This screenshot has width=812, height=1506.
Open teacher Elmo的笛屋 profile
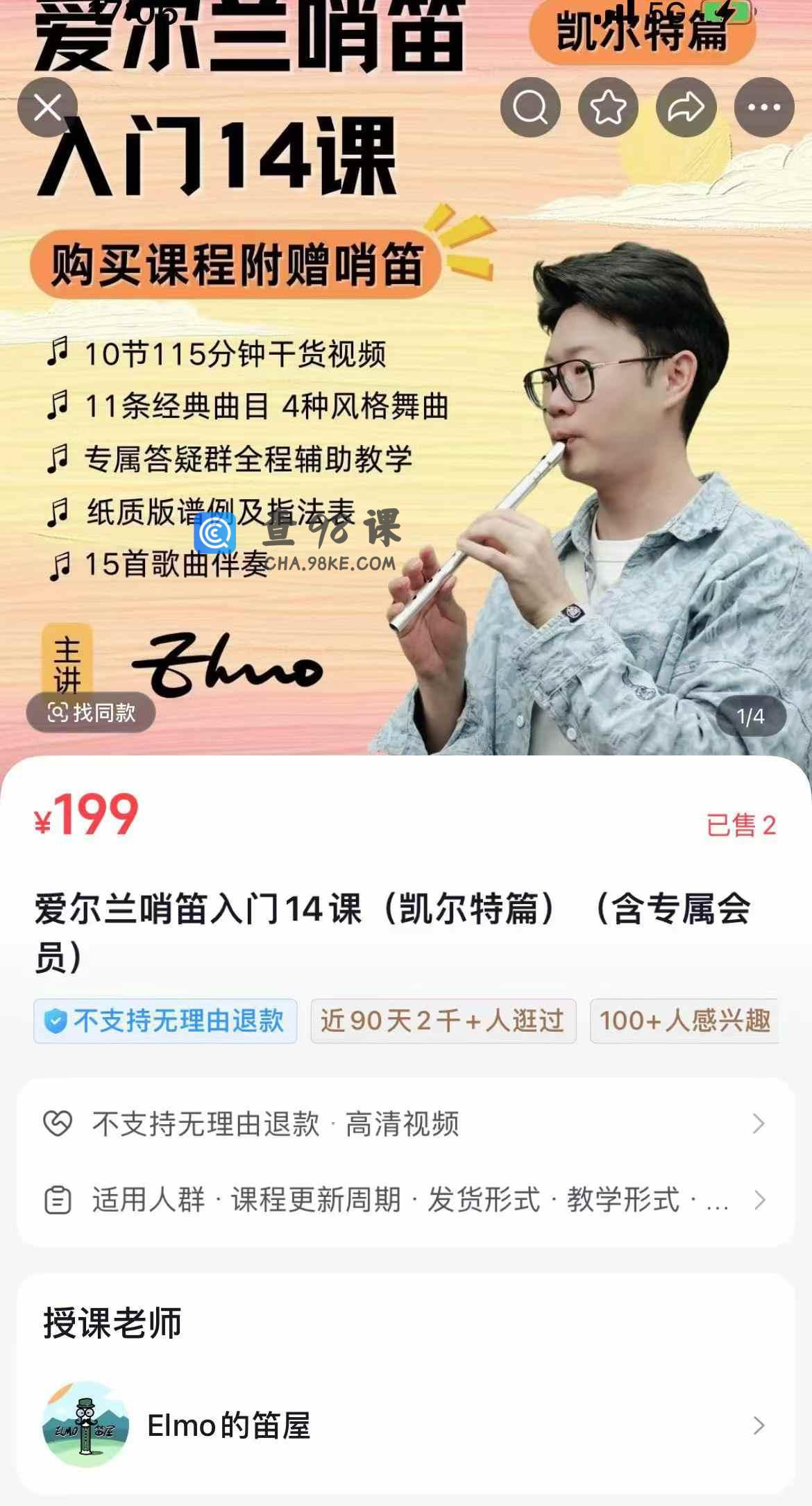pyautogui.click(x=405, y=1425)
